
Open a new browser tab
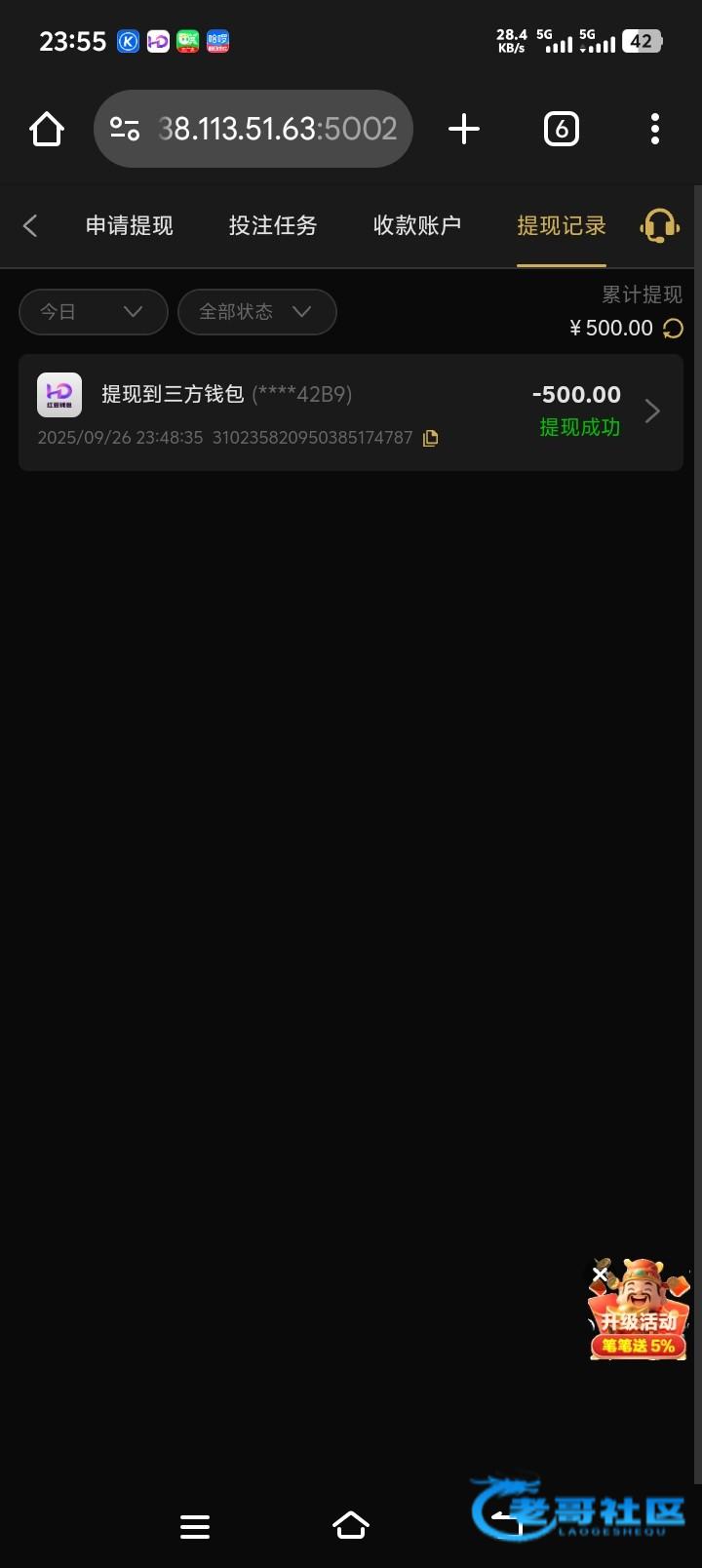click(464, 129)
